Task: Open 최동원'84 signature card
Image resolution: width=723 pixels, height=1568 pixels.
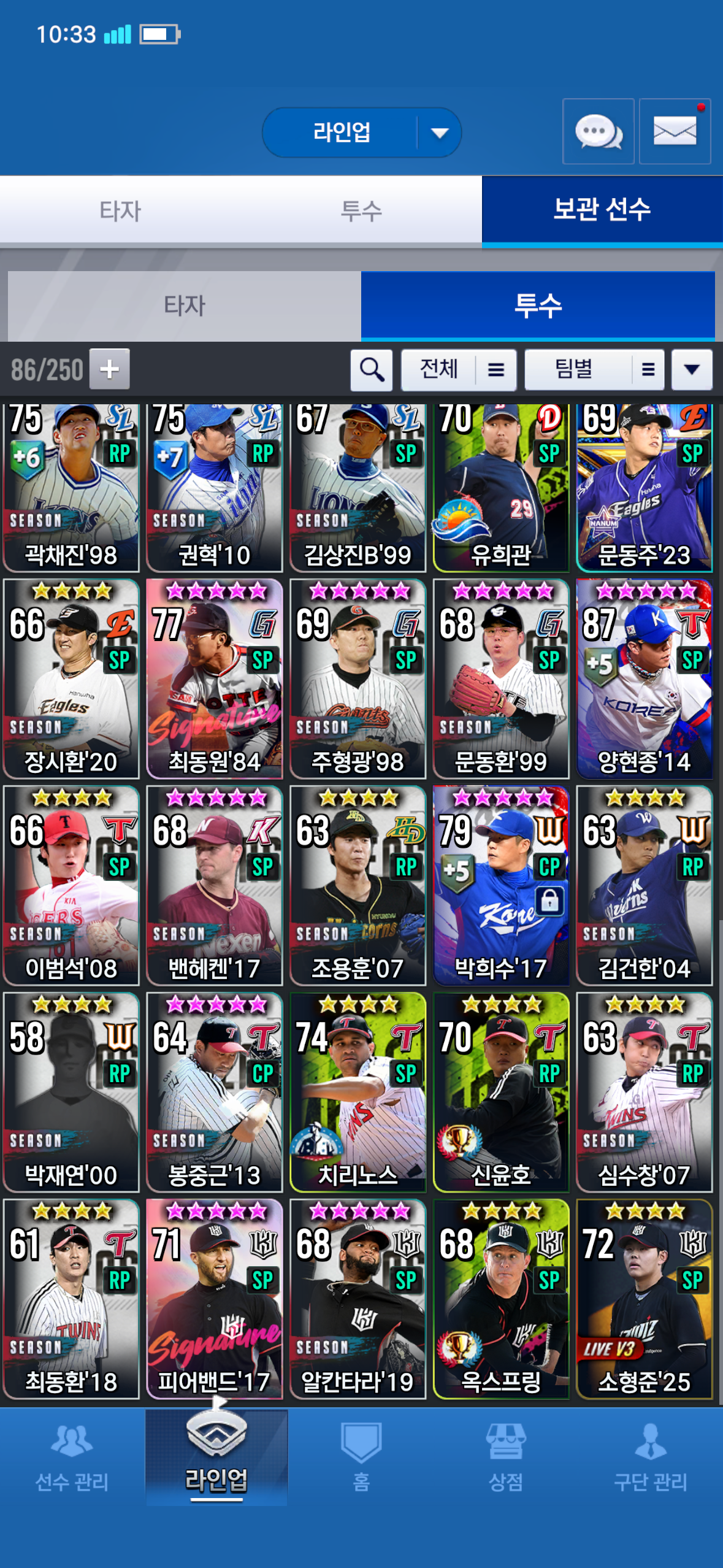Action: pos(214,678)
